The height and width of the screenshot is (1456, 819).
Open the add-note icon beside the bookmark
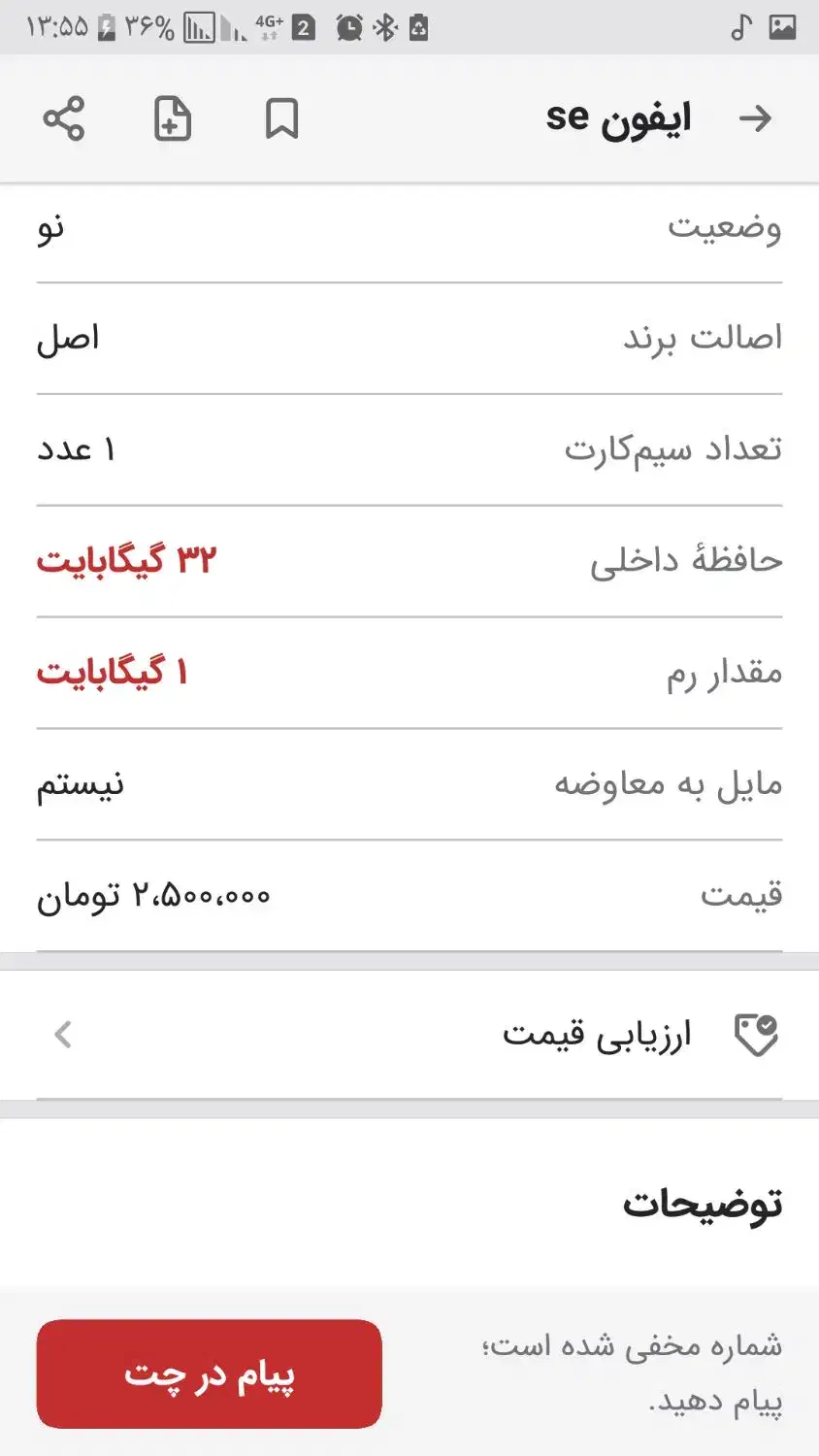click(173, 119)
